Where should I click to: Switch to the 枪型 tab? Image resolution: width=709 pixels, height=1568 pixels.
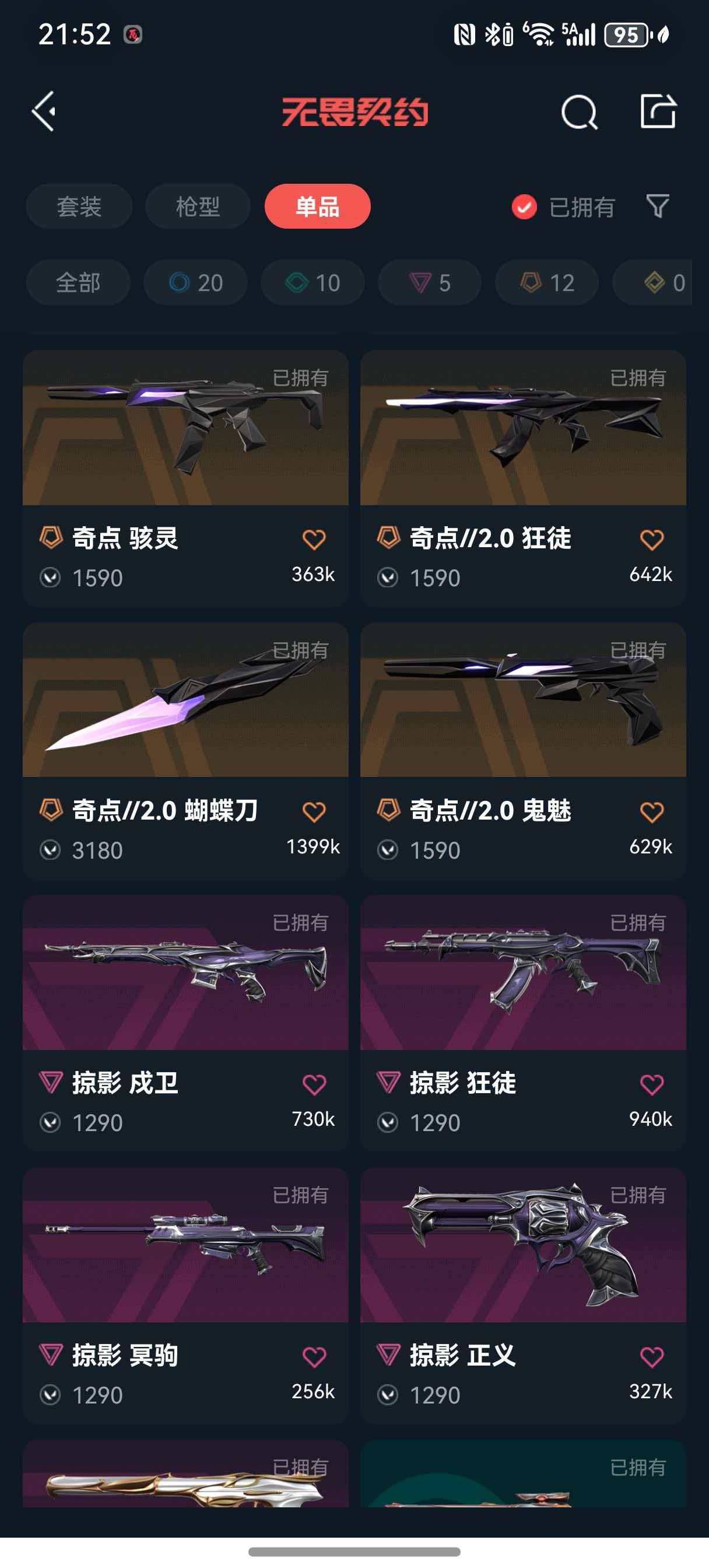click(x=198, y=206)
